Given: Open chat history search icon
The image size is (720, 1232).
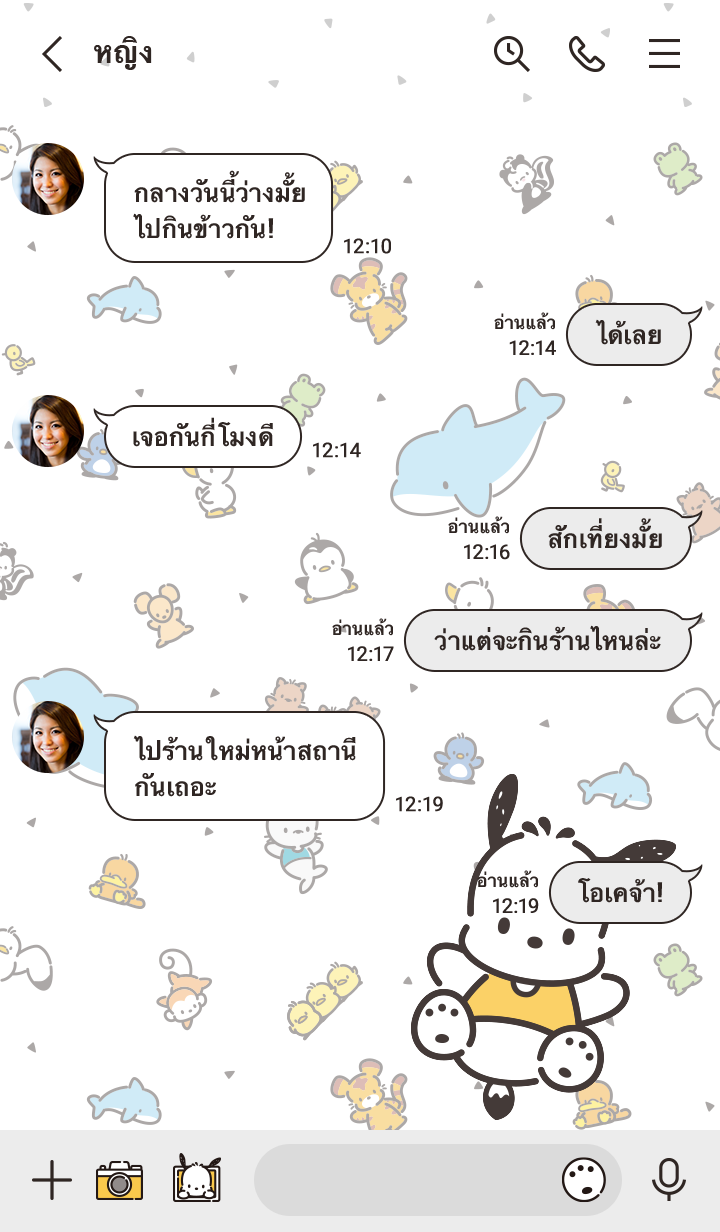Looking at the screenshot, I should (x=511, y=54).
